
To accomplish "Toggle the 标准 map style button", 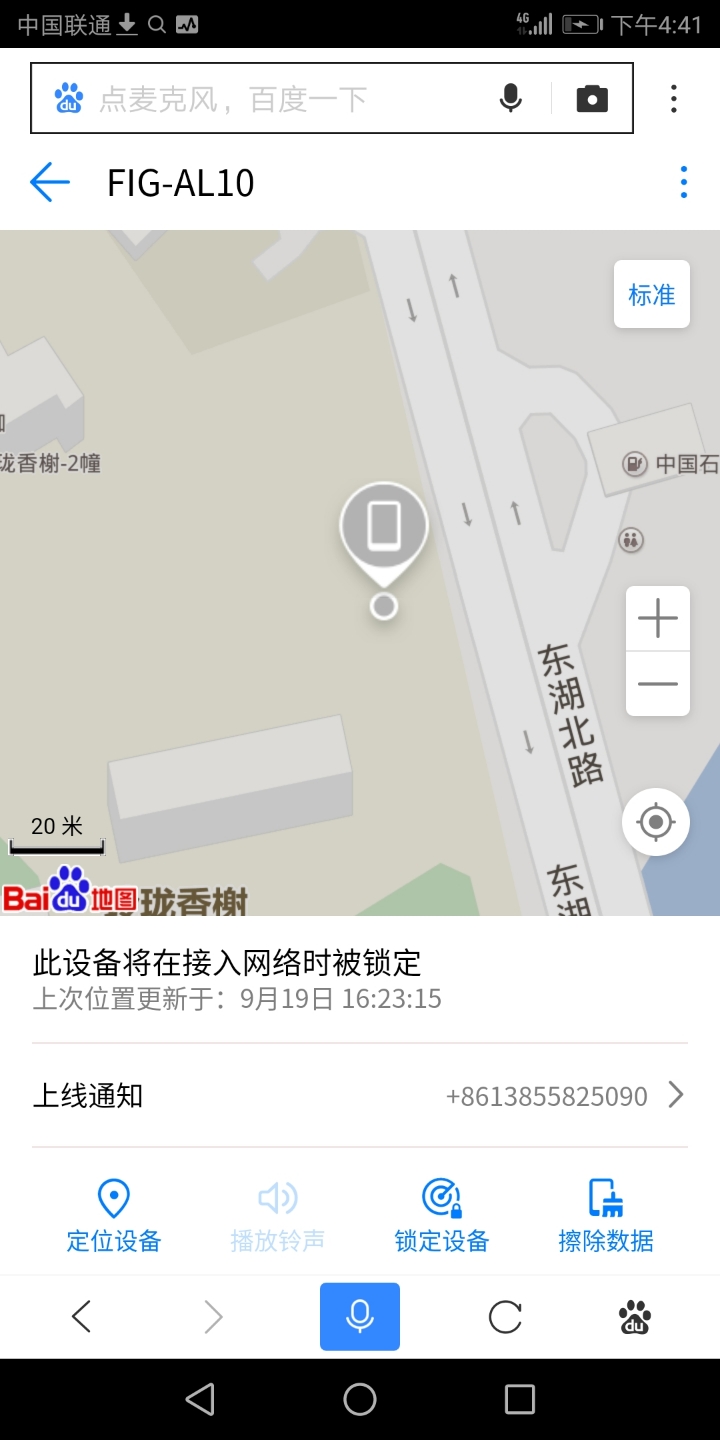I will 651,294.
